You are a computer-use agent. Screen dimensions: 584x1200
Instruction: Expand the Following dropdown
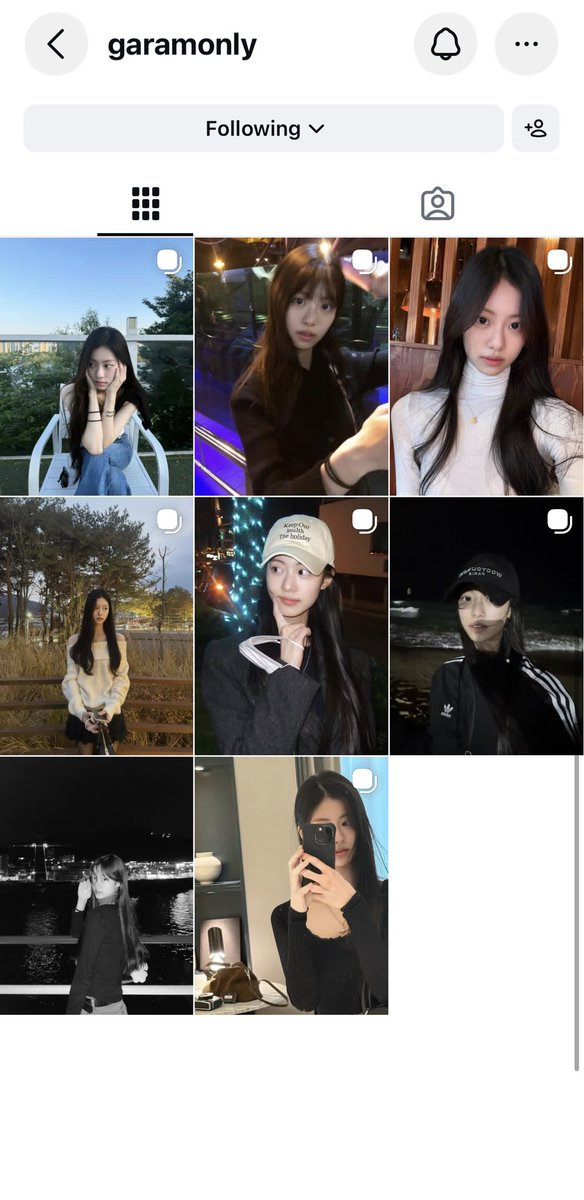[264, 129]
